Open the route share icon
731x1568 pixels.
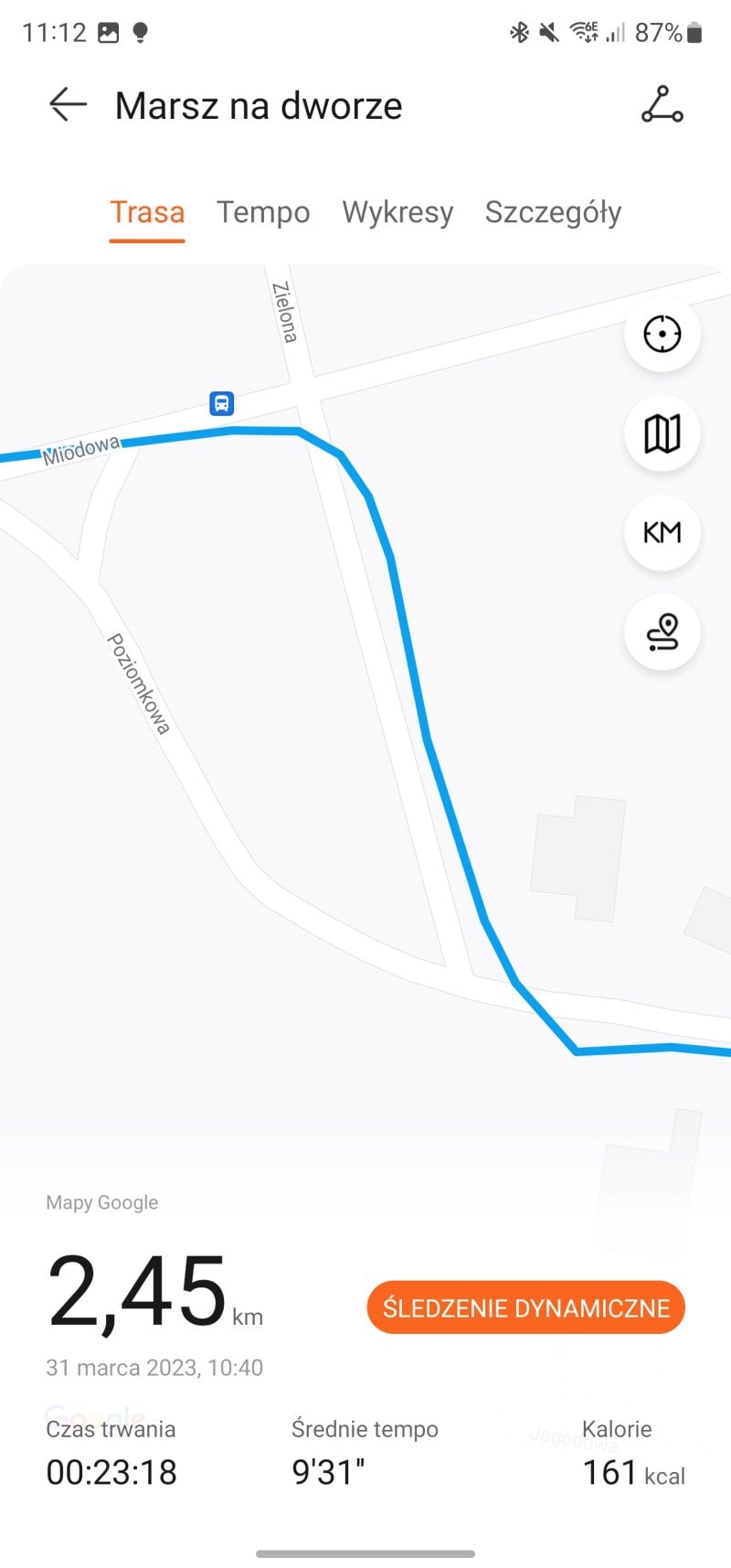pyautogui.click(x=662, y=105)
